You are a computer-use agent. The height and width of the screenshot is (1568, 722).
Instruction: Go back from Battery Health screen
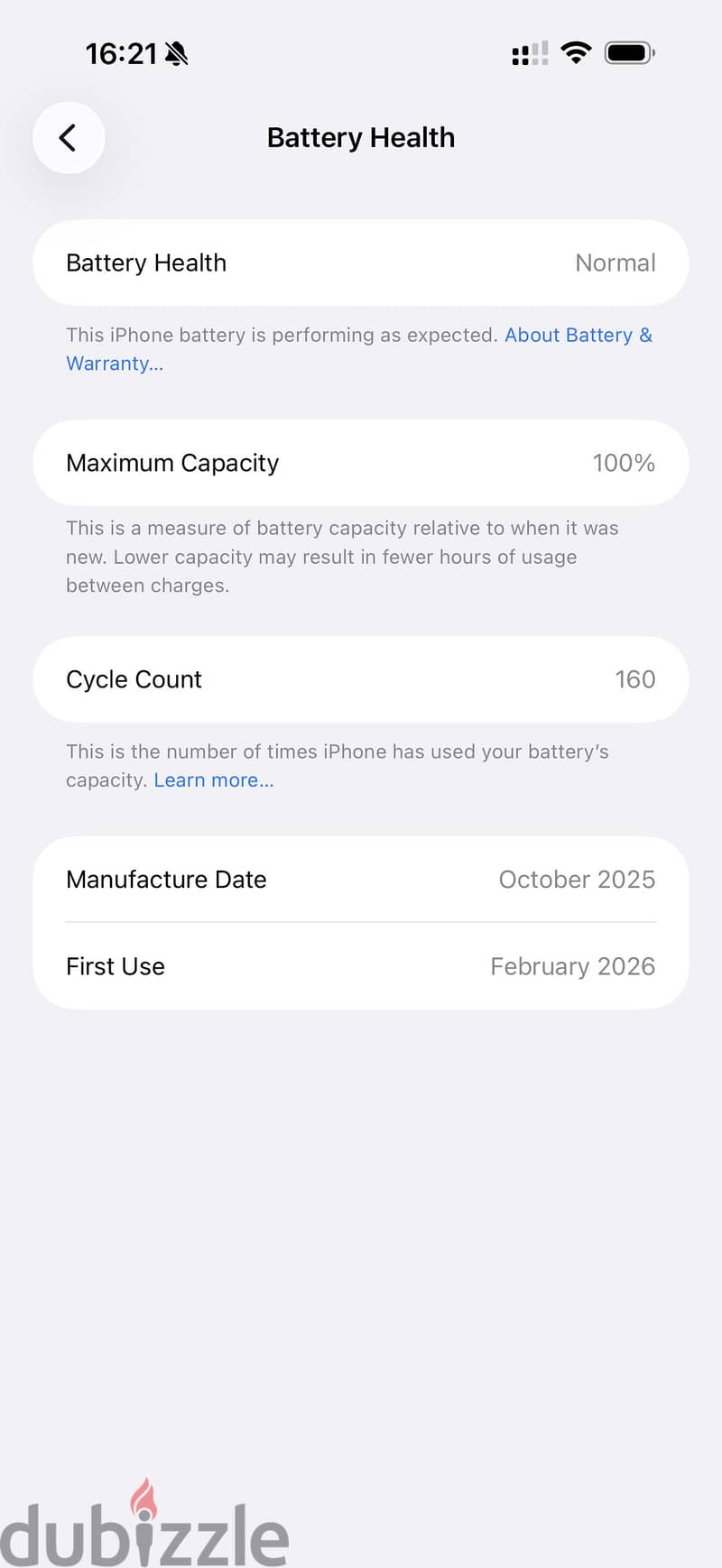click(x=69, y=138)
